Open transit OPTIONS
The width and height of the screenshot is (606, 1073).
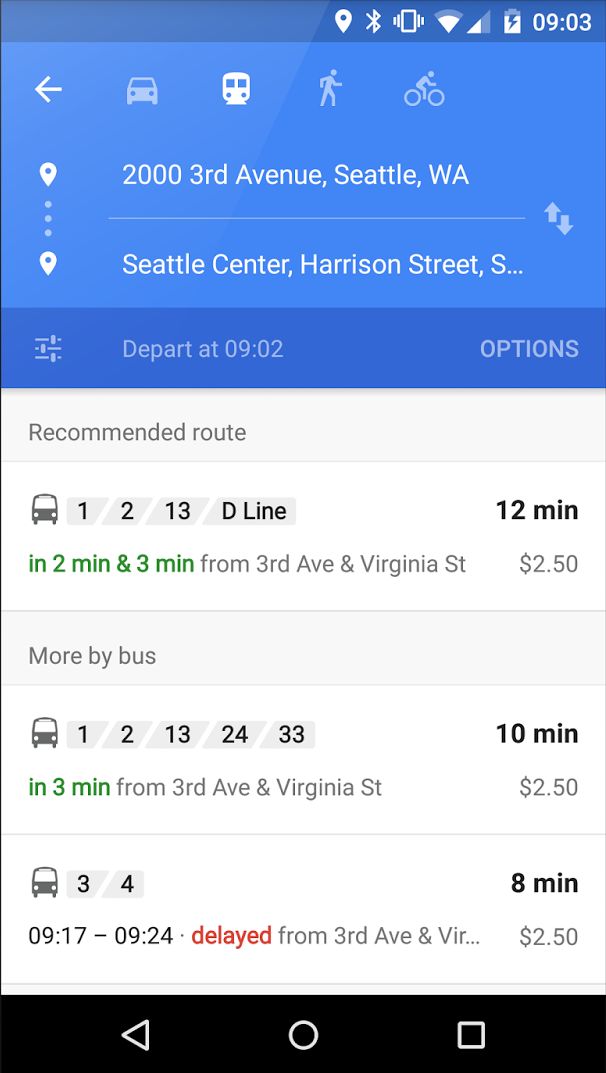(529, 349)
